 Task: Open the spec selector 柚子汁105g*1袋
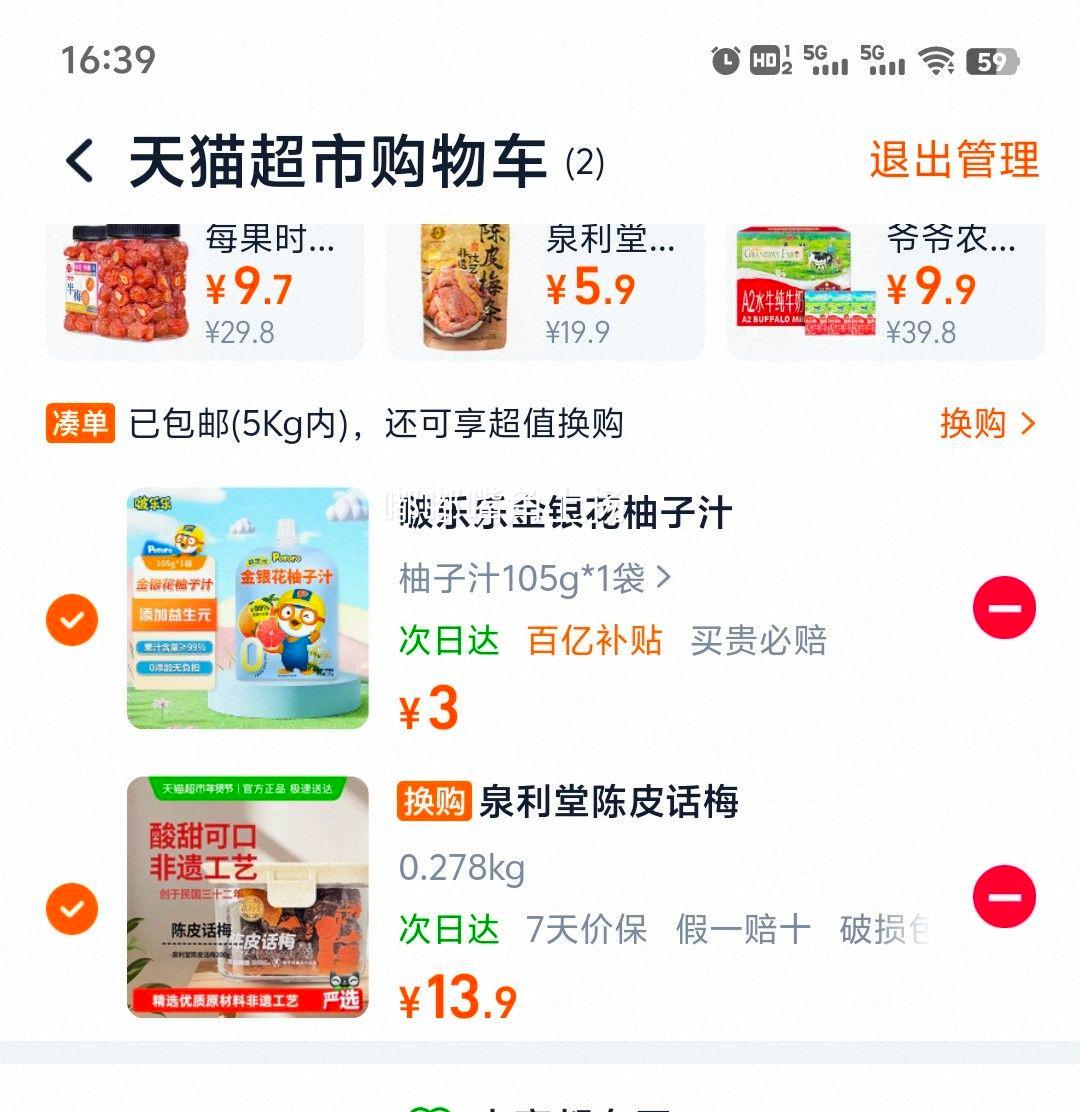pos(530,576)
